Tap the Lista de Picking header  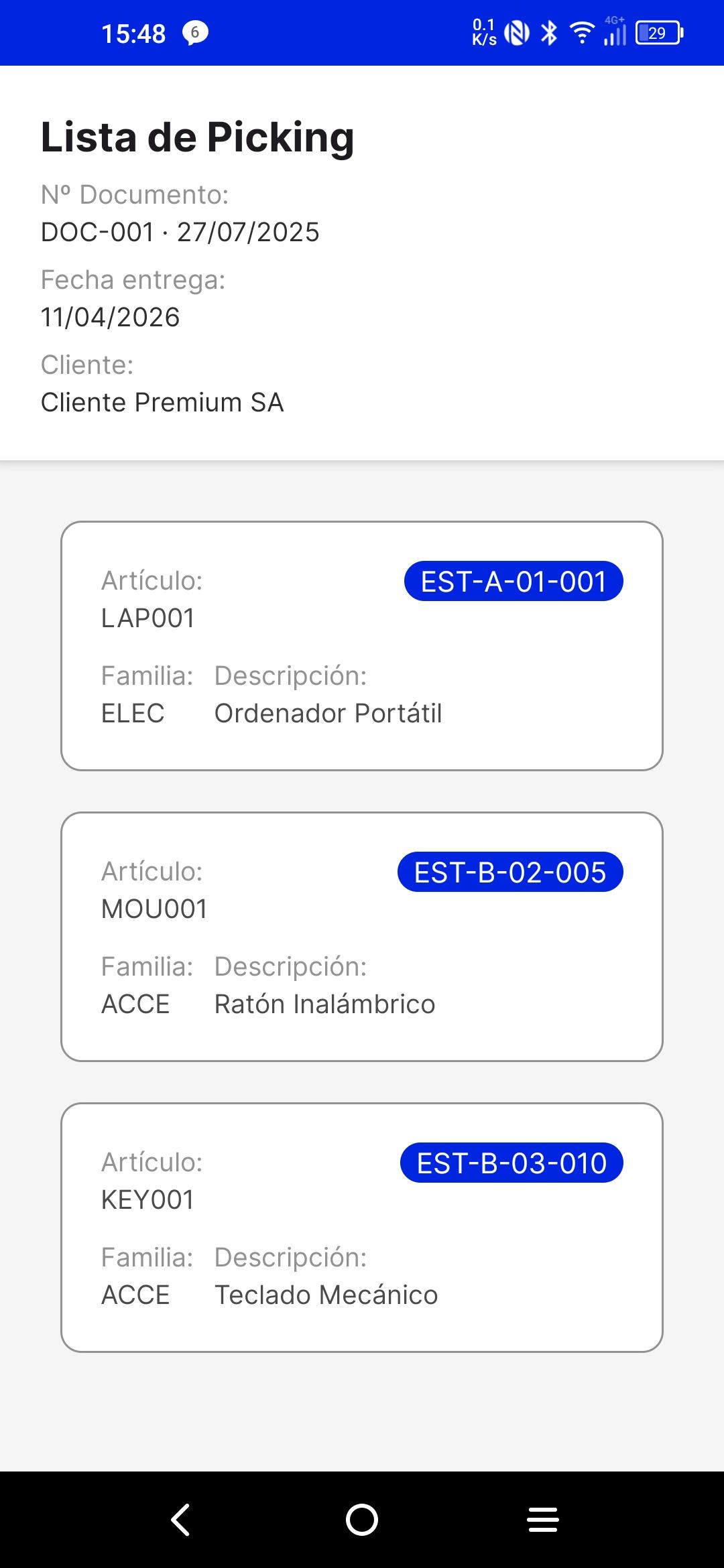(x=197, y=138)
